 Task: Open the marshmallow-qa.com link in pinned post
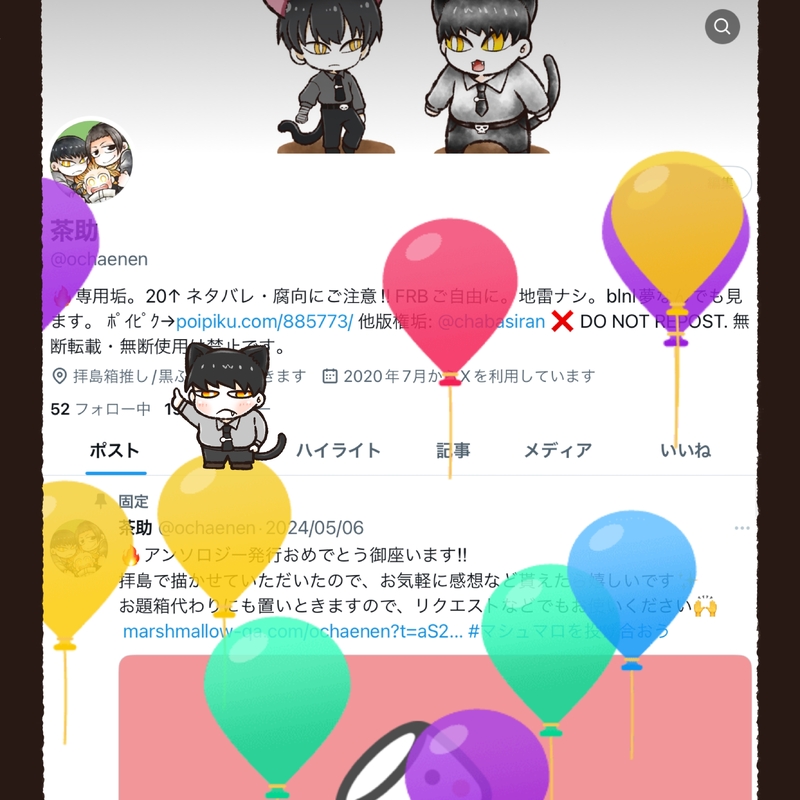[x=290, y=632]
